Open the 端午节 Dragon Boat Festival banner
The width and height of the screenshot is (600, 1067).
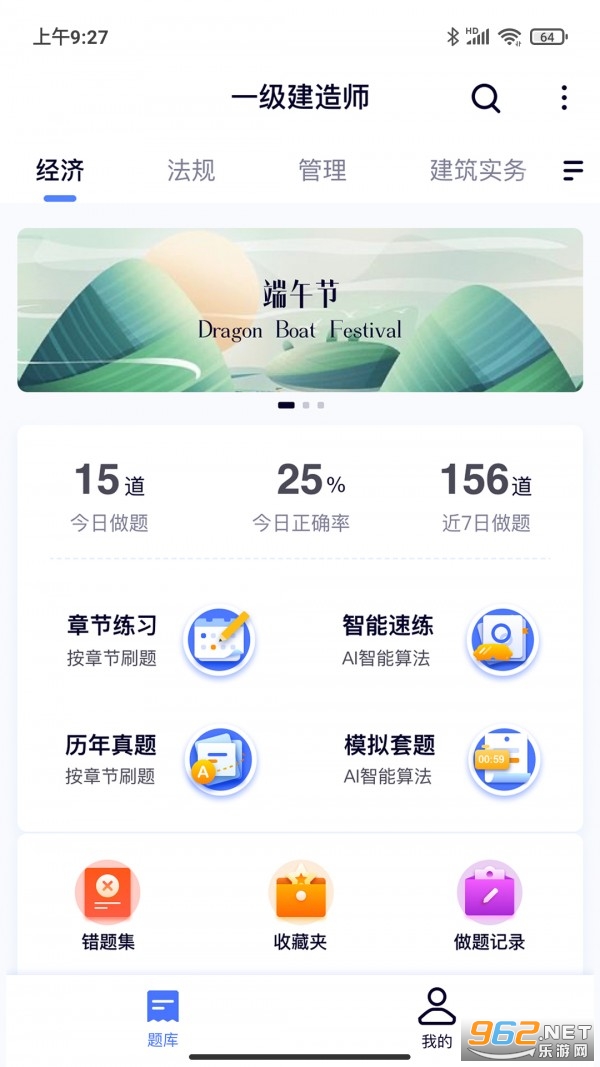(x=300, y=310)
